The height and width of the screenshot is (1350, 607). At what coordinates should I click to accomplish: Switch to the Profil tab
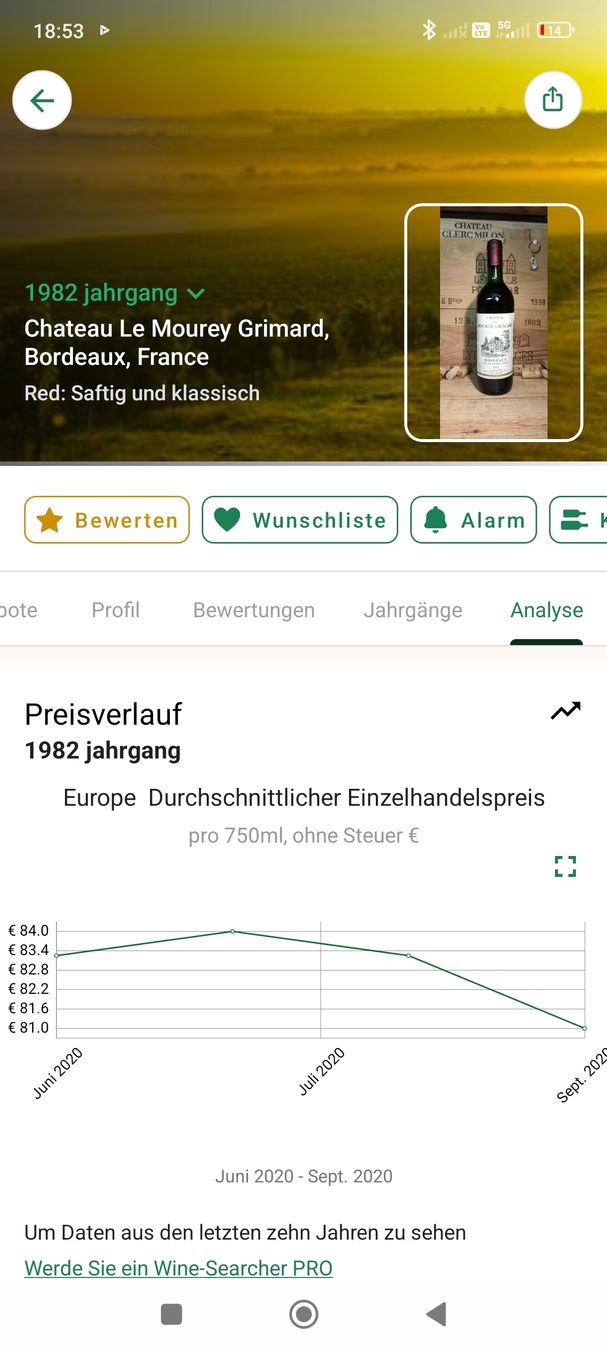click(x=115, y=610)
